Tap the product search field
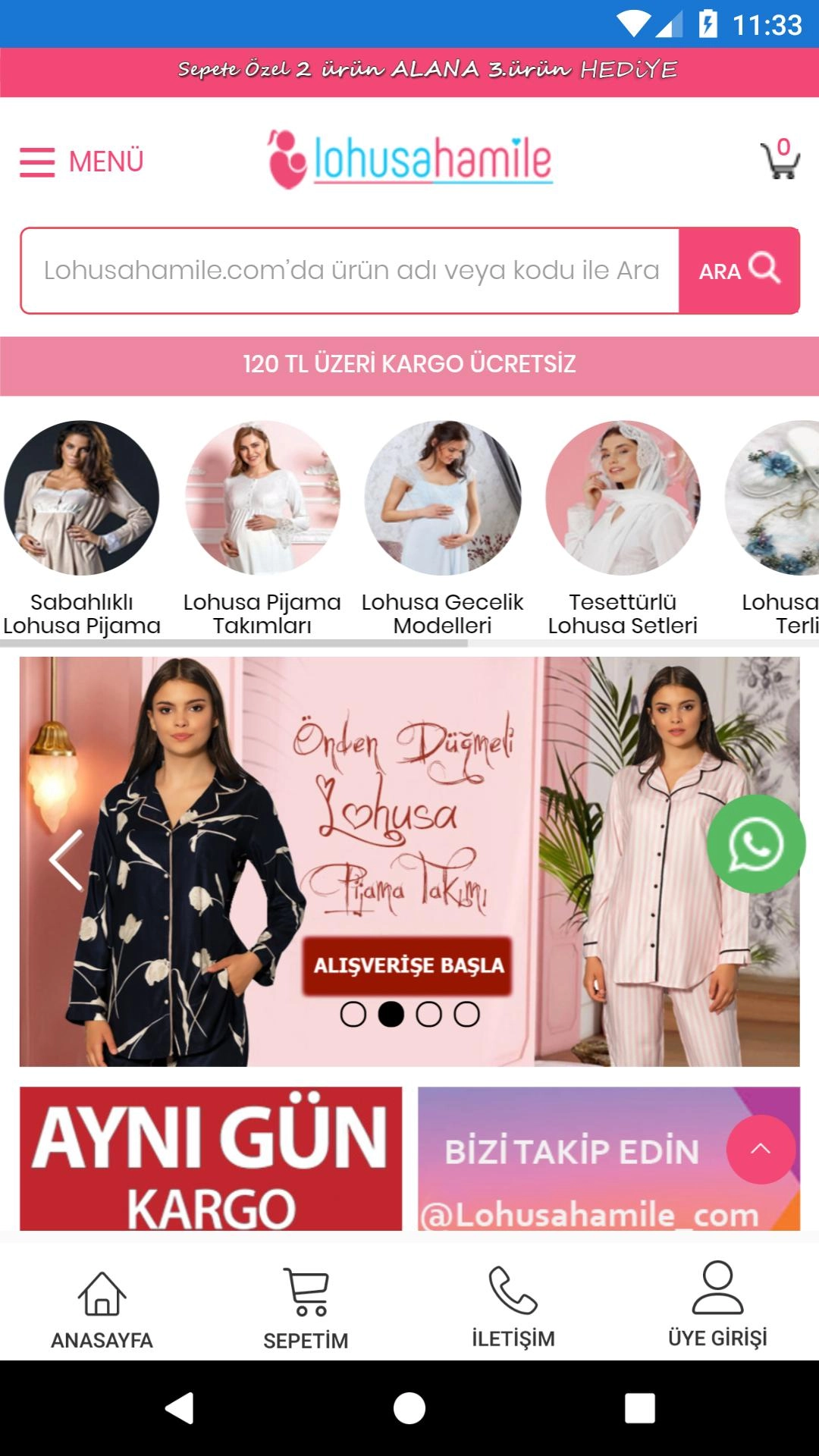This screenshot has width=819, height=1456. 350,271
